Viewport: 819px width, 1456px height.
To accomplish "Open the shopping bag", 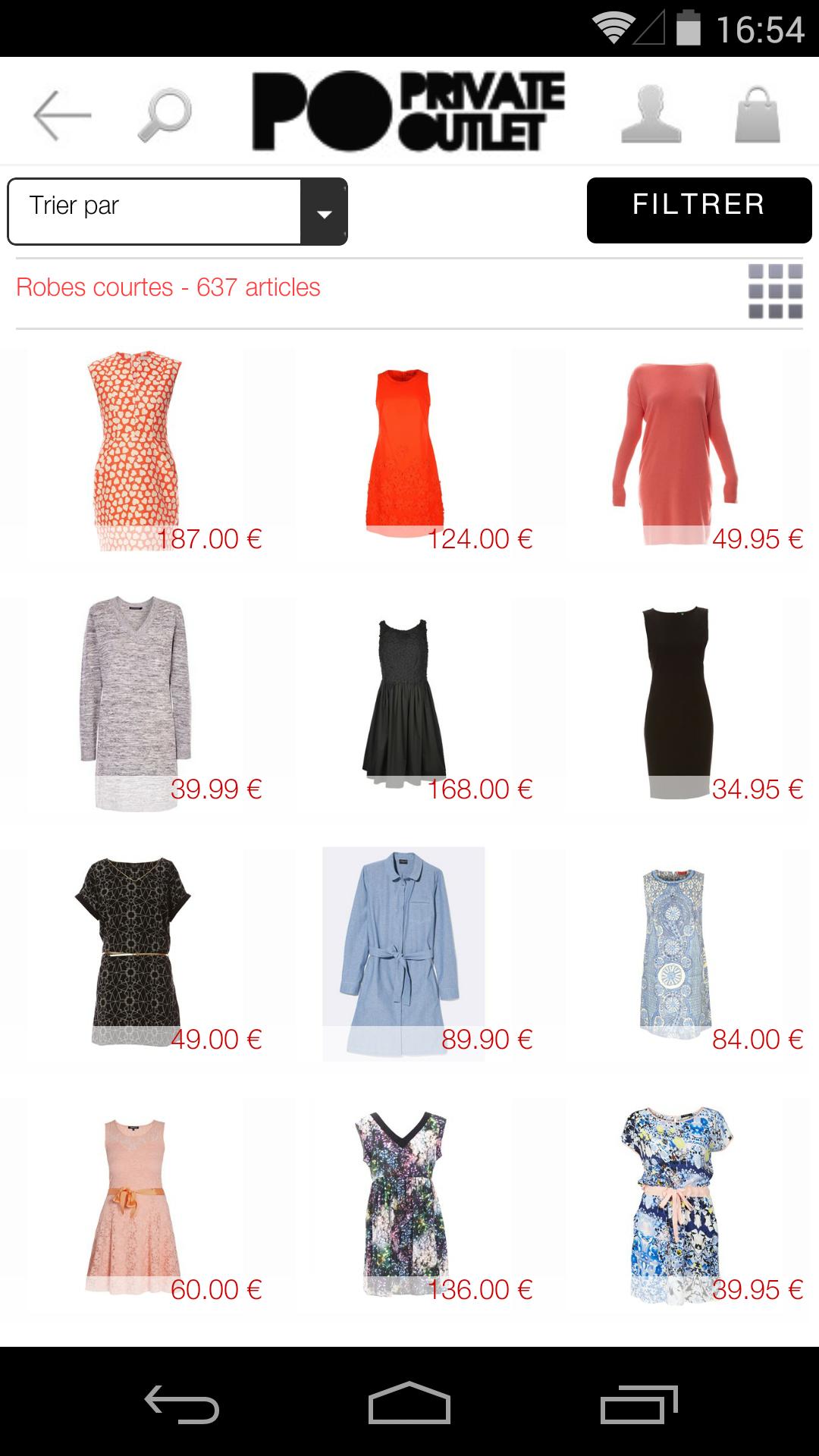I will tap(757, 115).
